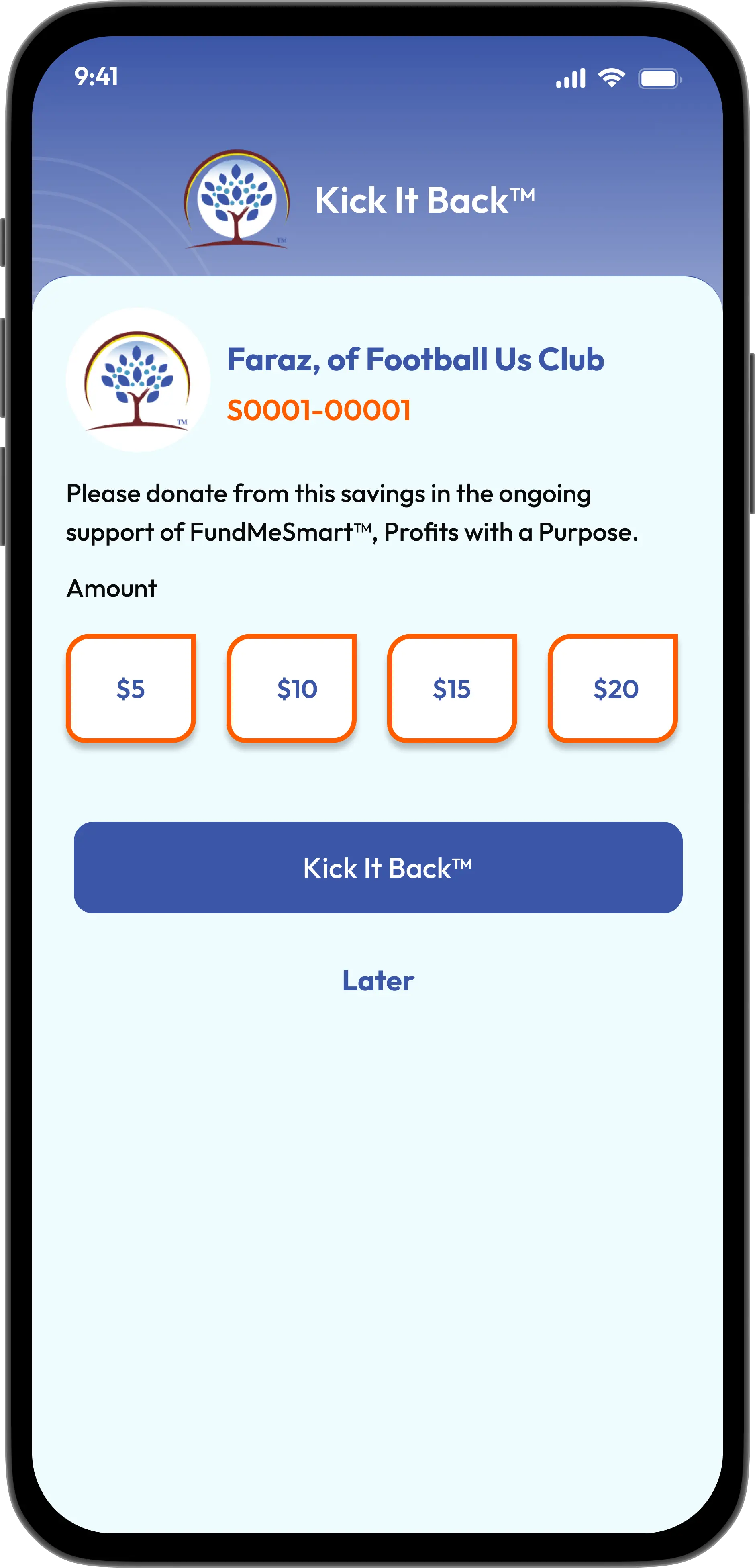Pick the $15 donation amount
Viewport: 755px width, 1568px height.
(x=452, y=688)
